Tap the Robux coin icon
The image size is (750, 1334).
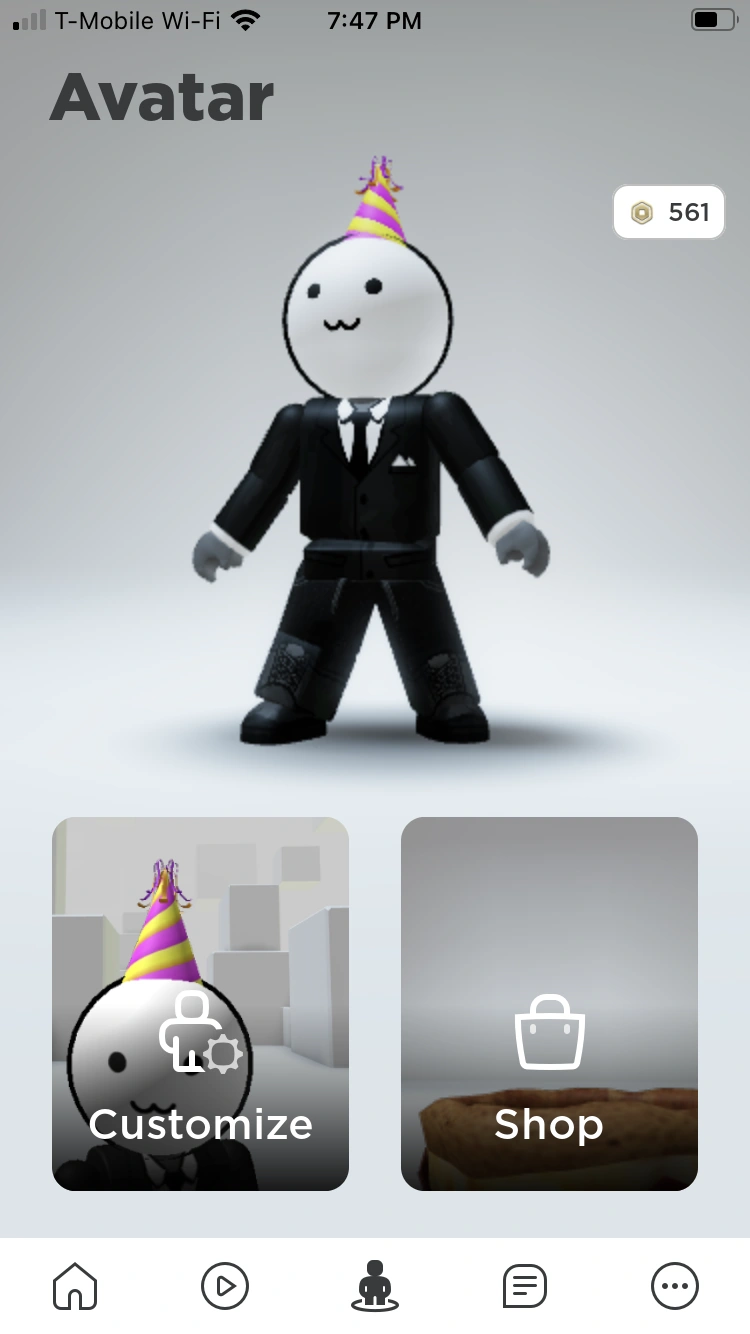[641, 212]
